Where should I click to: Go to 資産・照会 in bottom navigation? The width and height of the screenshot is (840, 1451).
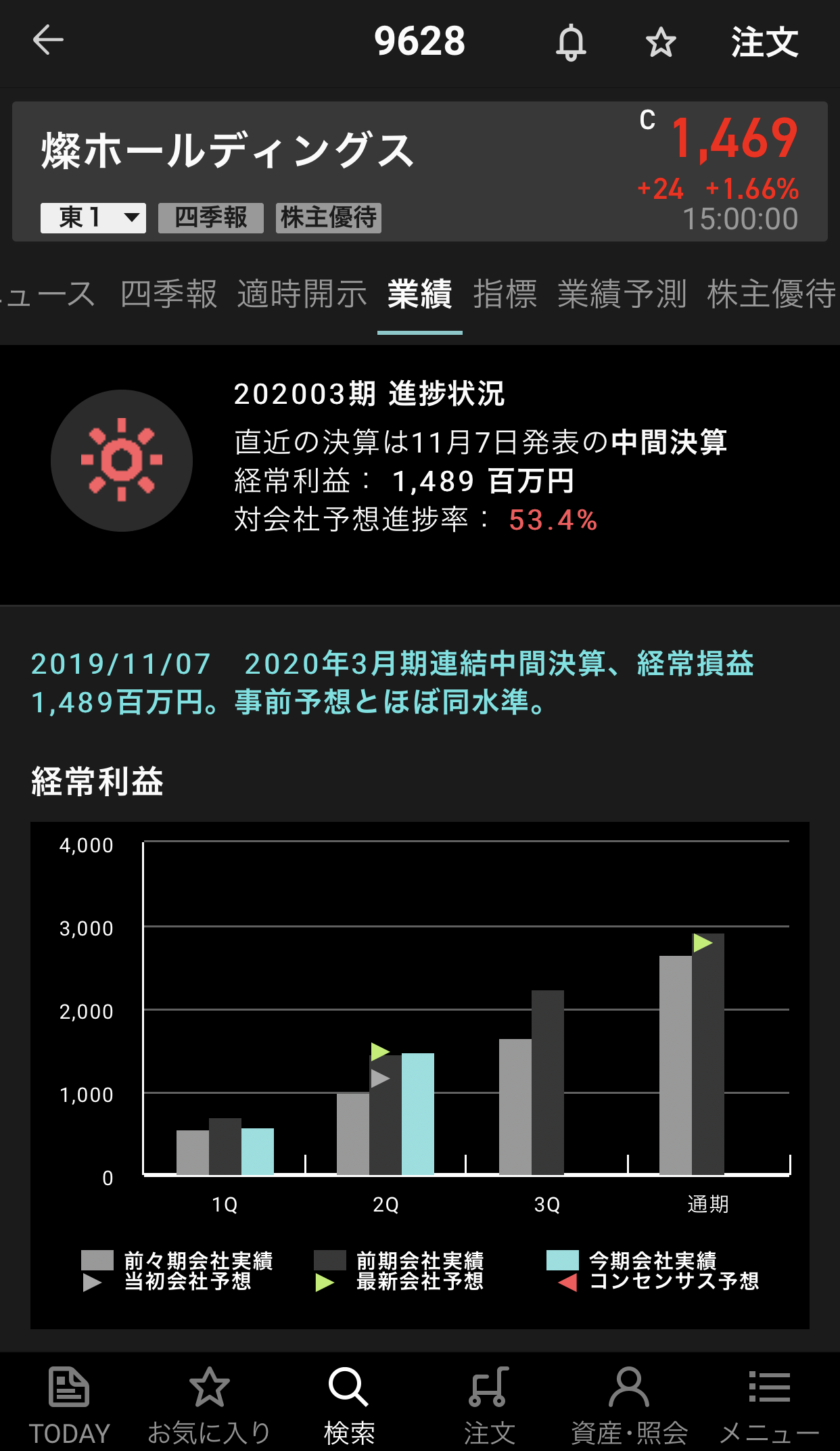629,1405
